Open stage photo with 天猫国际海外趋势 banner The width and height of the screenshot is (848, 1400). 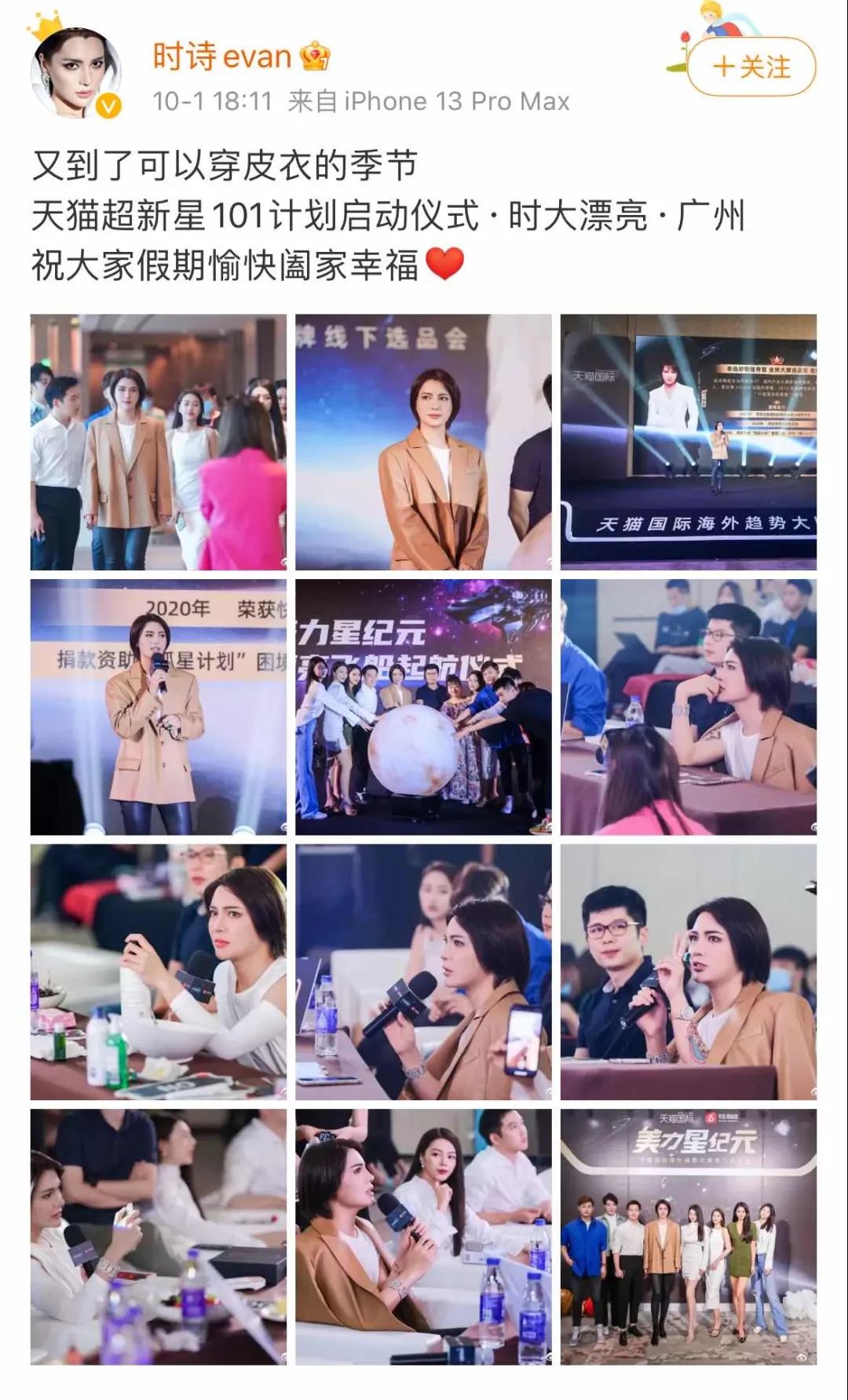coord(688,442)
